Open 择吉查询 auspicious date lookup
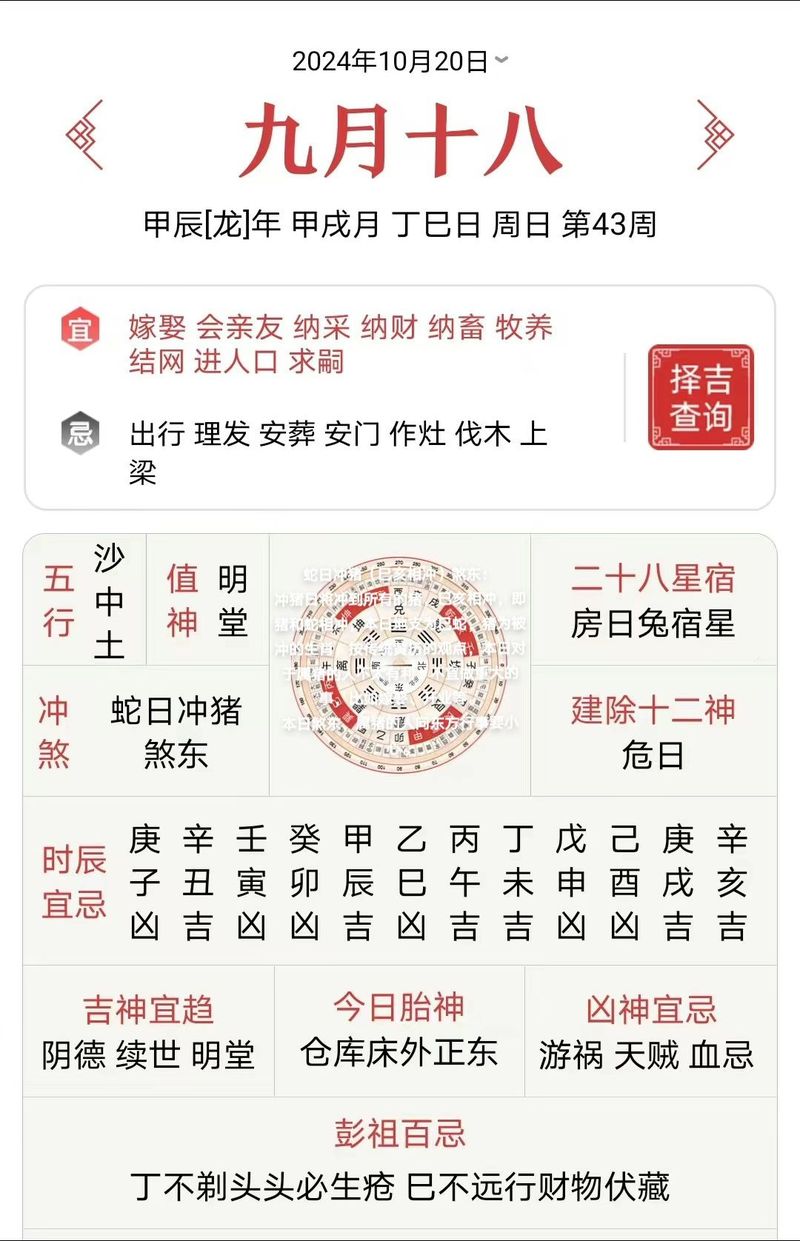The width and height of the screenshot is (800, 1241). coord(700,397)
